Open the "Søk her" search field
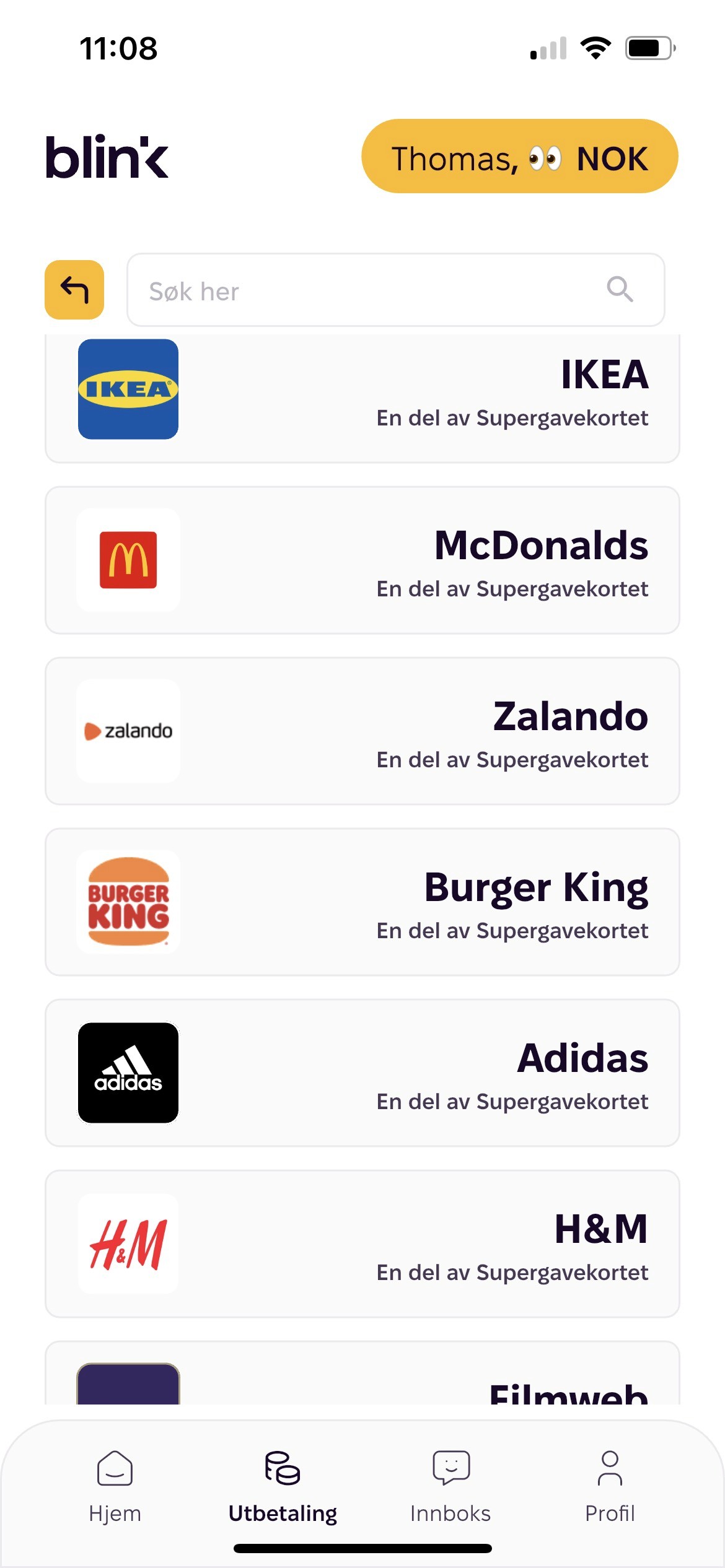 395,290
